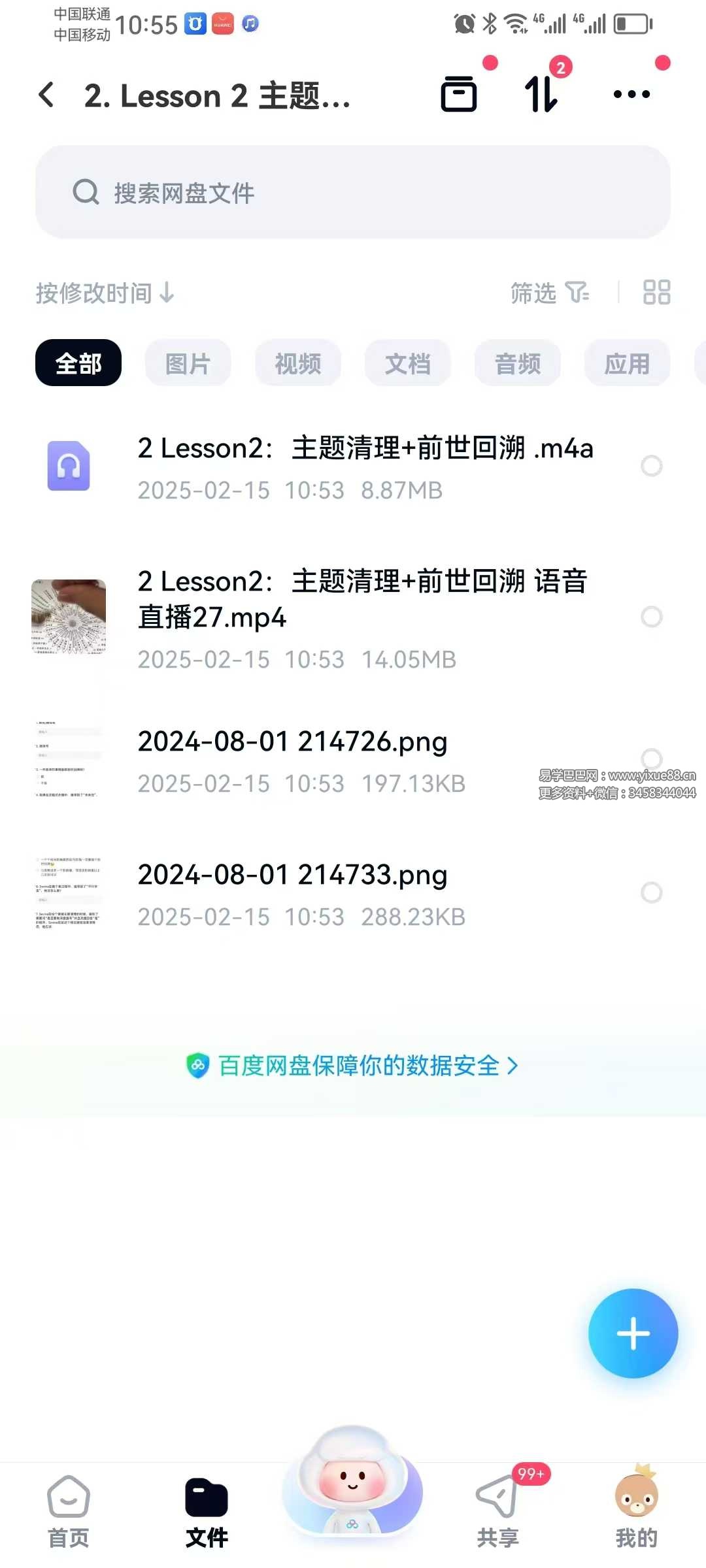Select the 图片 filter chip
This screenshot has height=1568, width=706.
click(188, 363)
